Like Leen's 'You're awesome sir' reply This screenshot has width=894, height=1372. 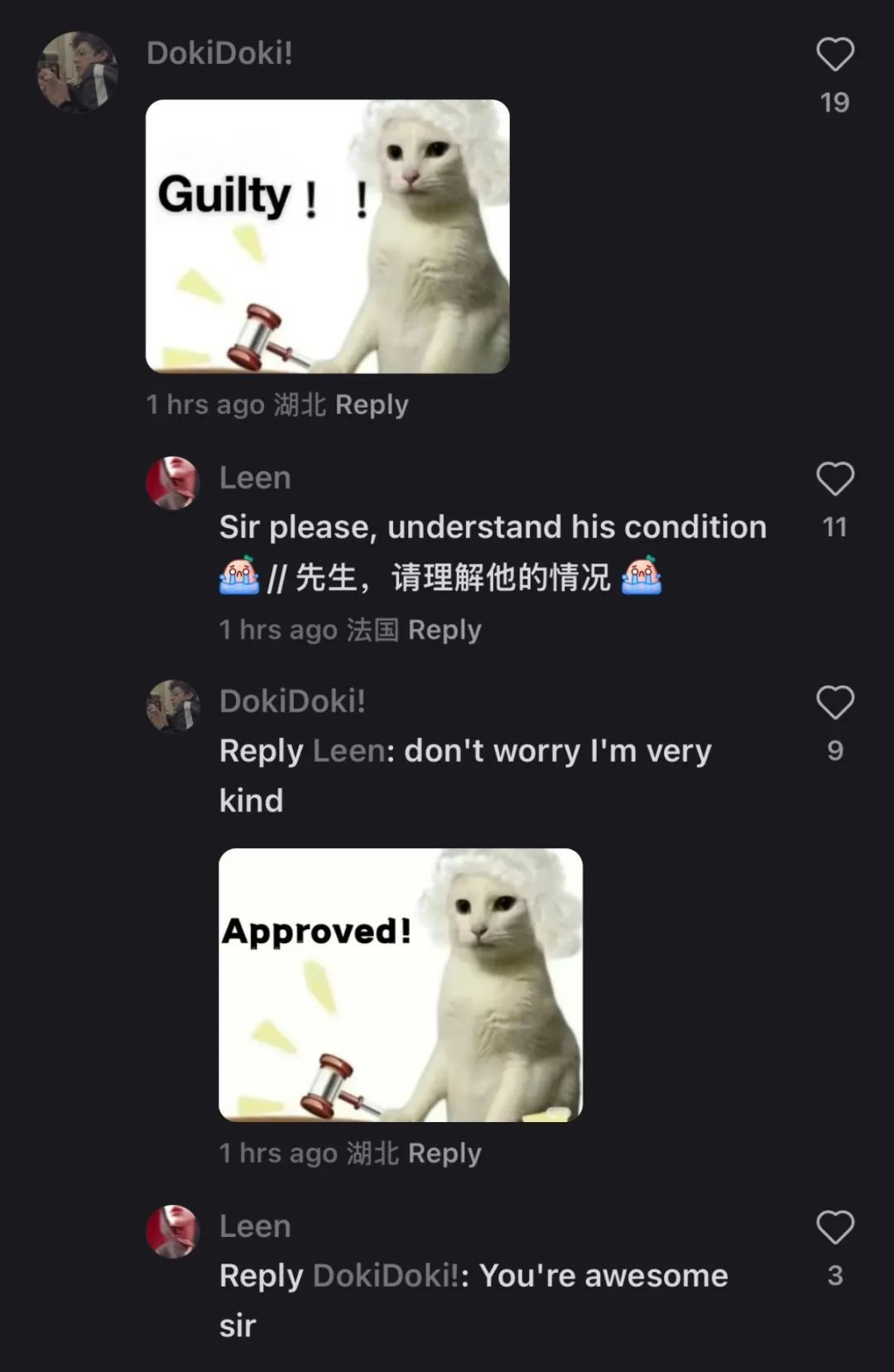(x=834, y=1227)
